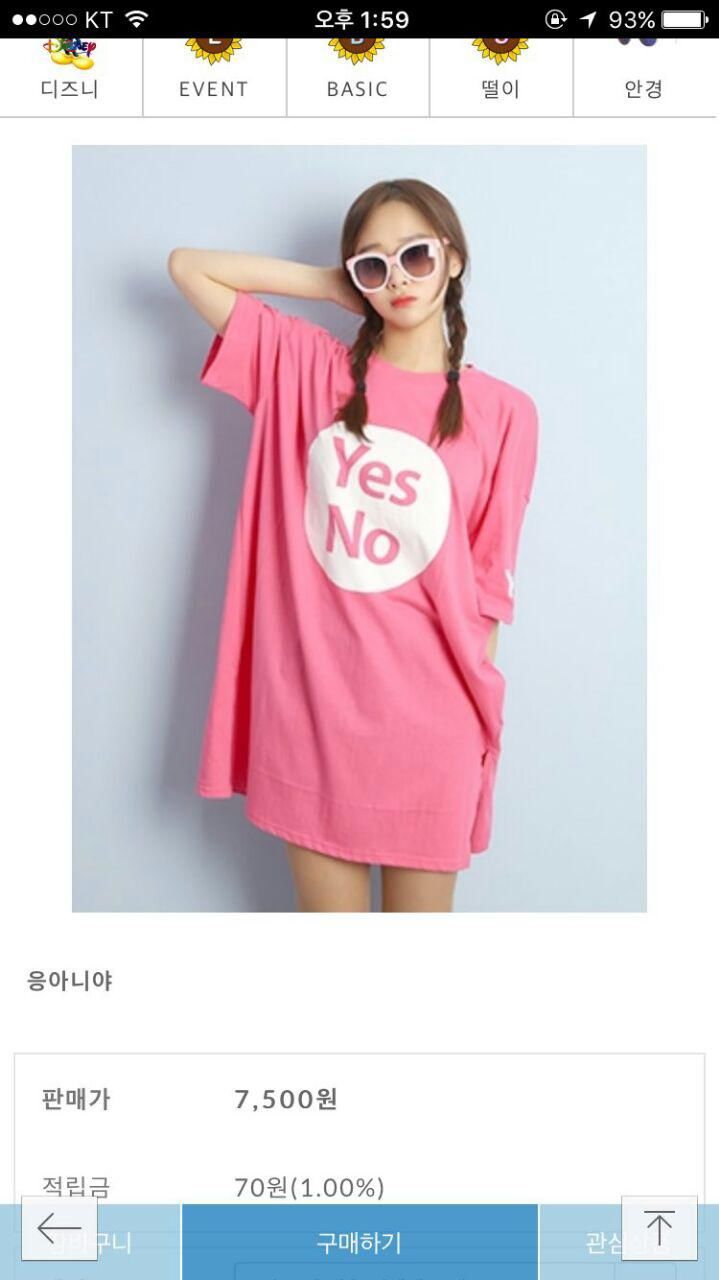719x1280 pixels.
Task: Open the 디즈니 category
Action: click(x=70, y=78)
